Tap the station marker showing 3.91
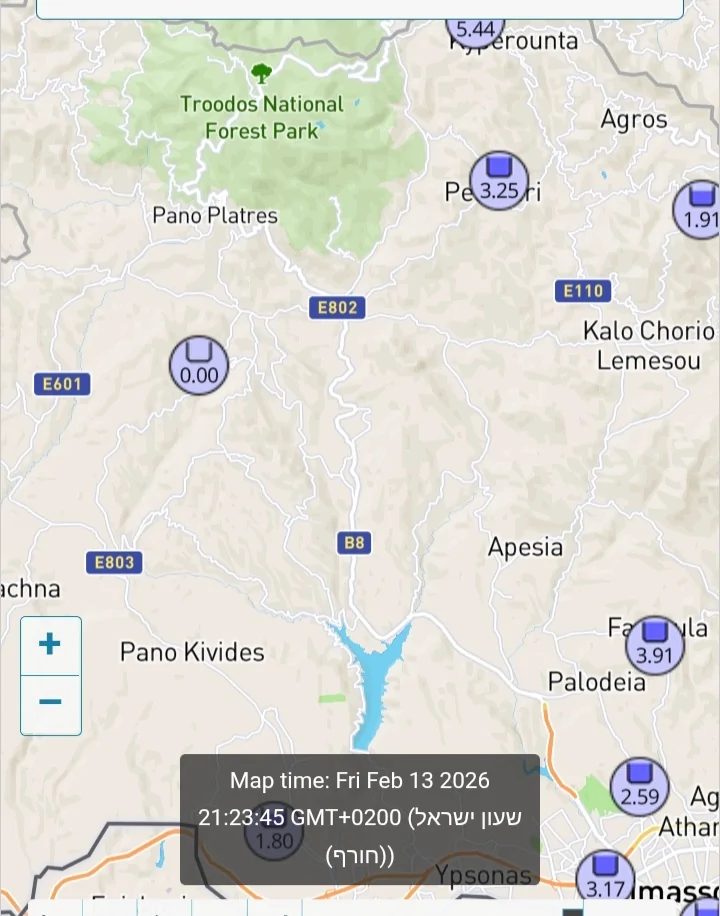The height and width of the screenshot is (916, 720). [x=655, y=645]
